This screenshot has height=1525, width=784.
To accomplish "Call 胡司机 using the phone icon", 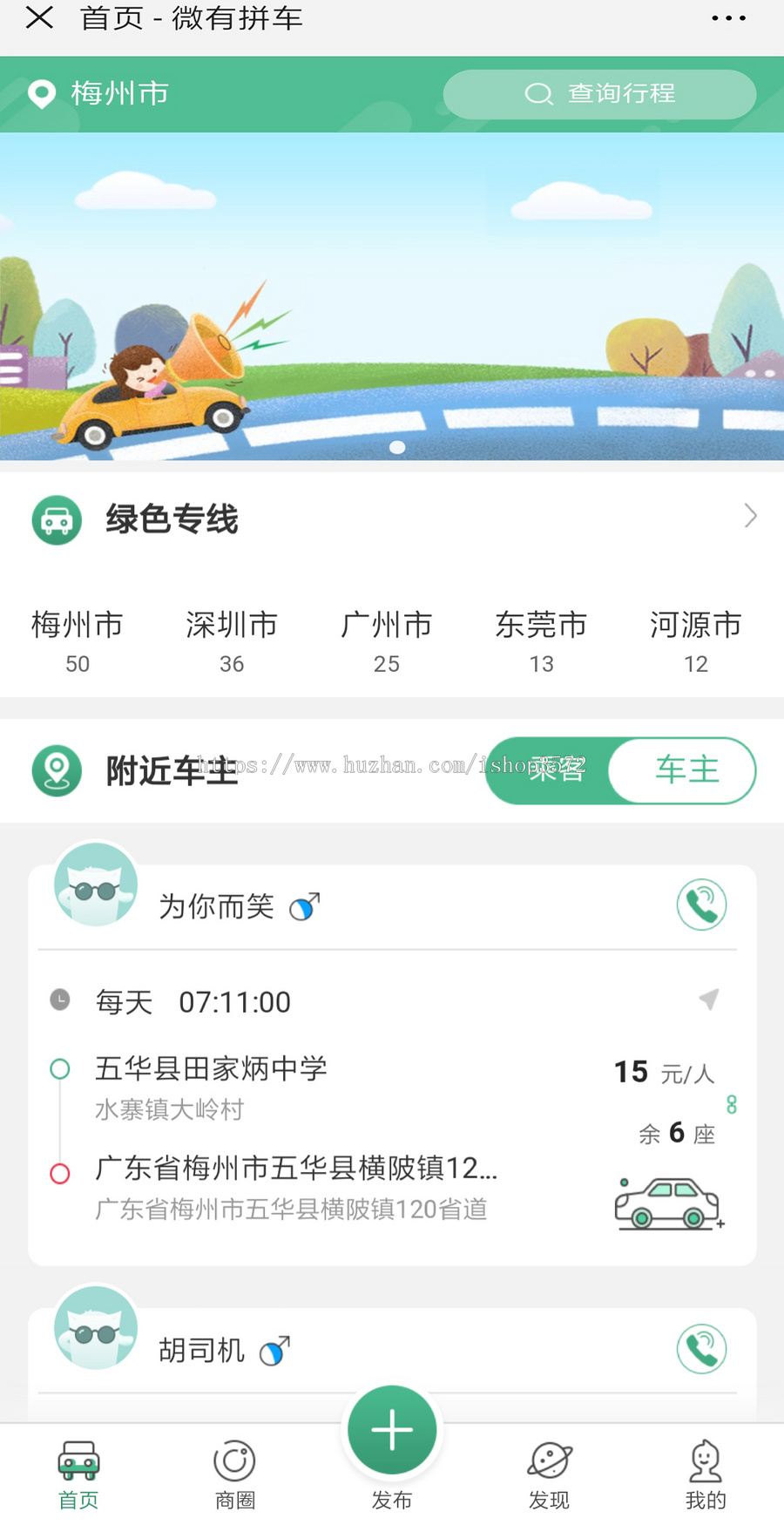I will coord(702,1348).
